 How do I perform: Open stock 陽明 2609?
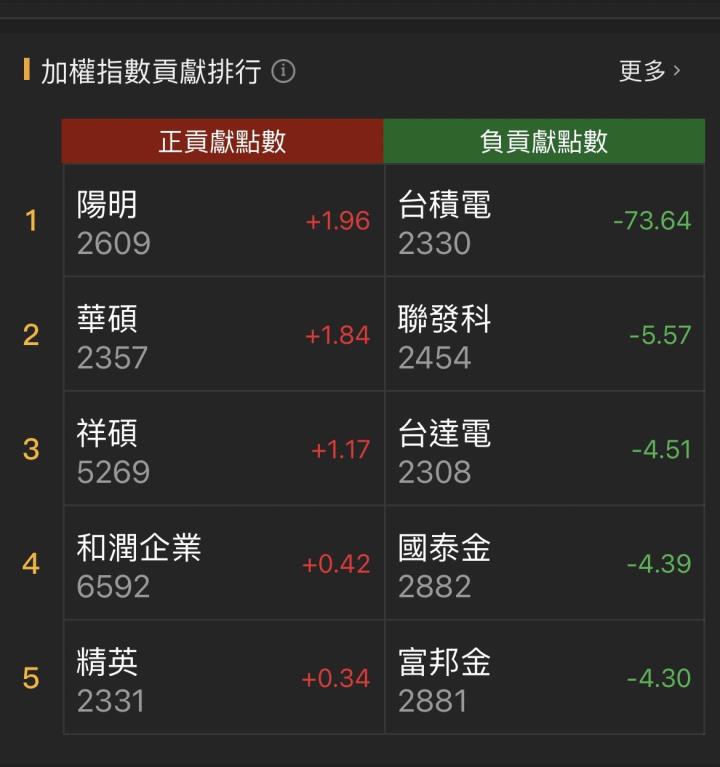tap(223, 221)
